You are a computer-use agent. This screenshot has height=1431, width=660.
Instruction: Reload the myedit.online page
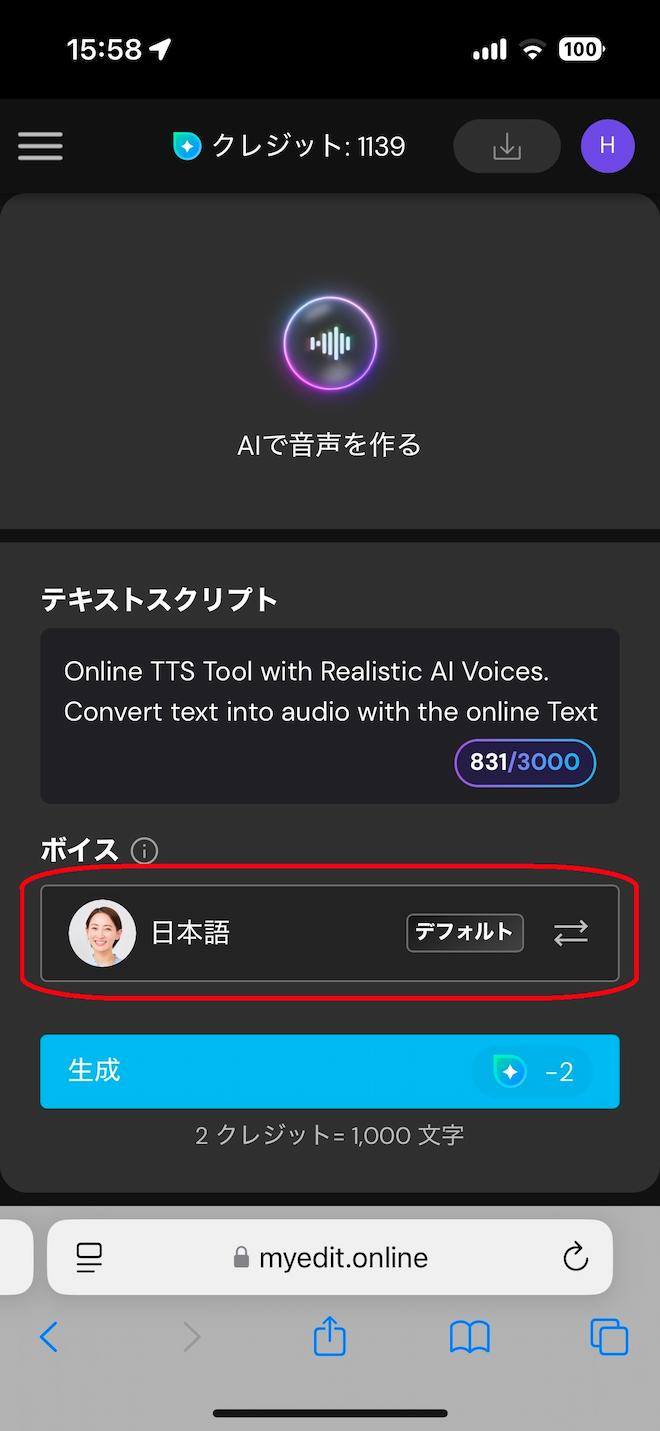(575, 1257)
